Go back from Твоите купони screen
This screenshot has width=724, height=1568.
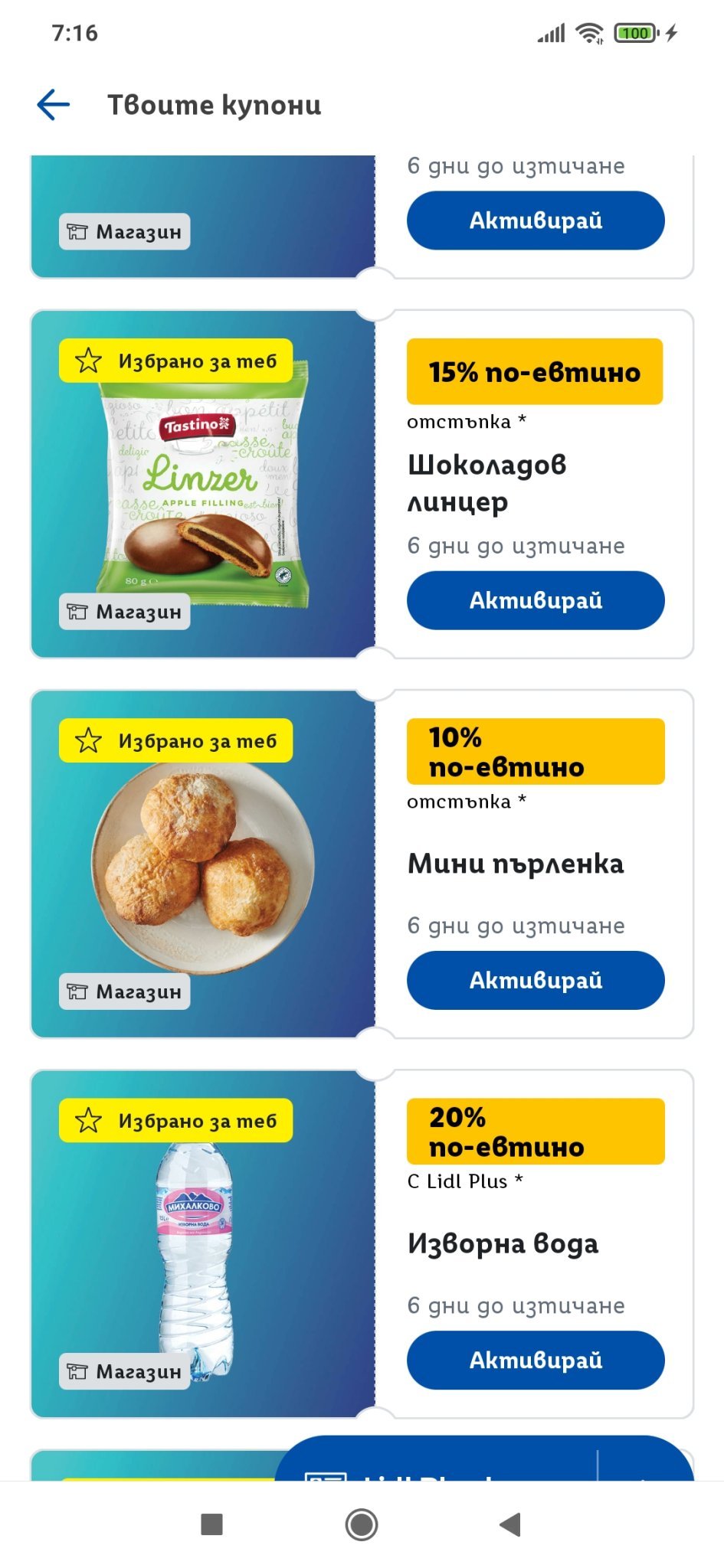pyautogui.click(x=54, y=105)
